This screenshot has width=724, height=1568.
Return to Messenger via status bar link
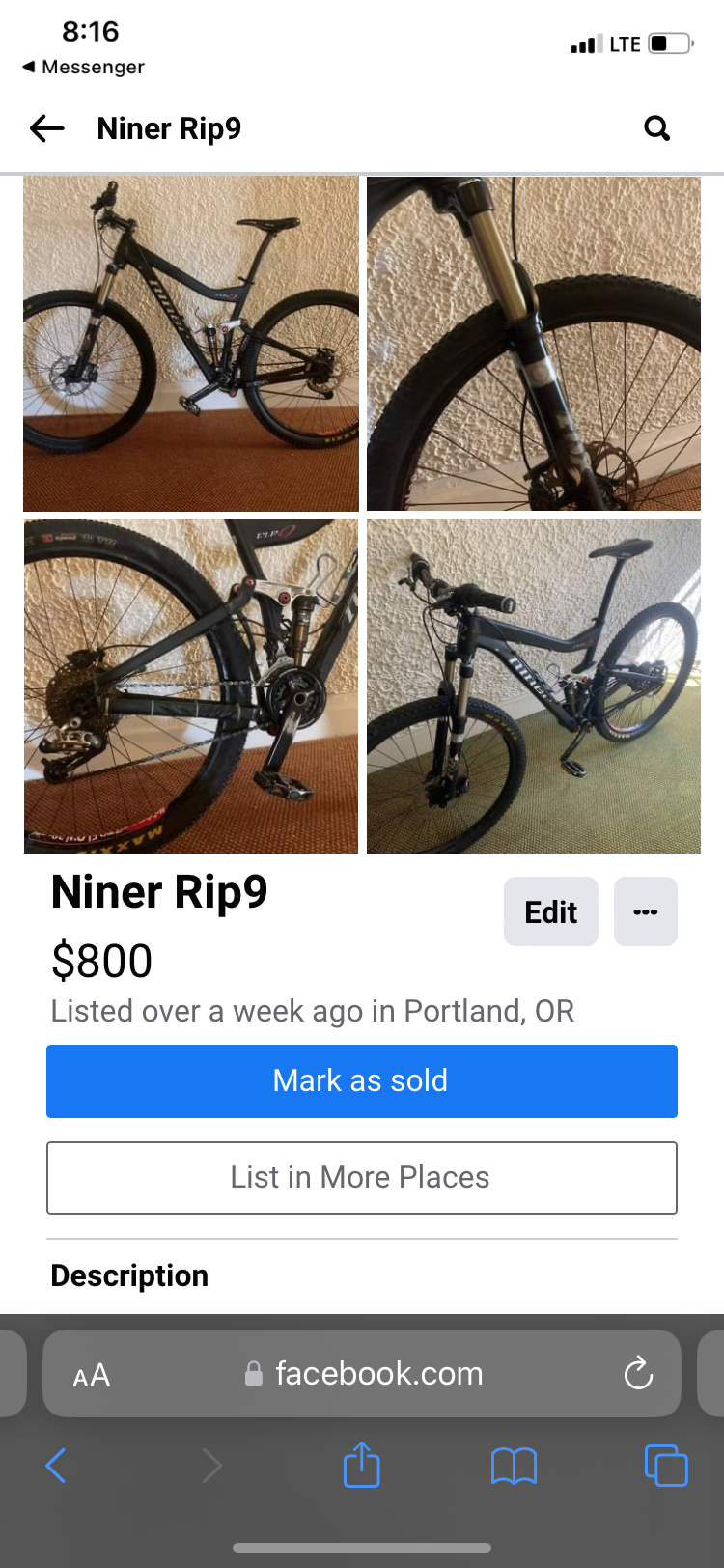click(82, 67)
